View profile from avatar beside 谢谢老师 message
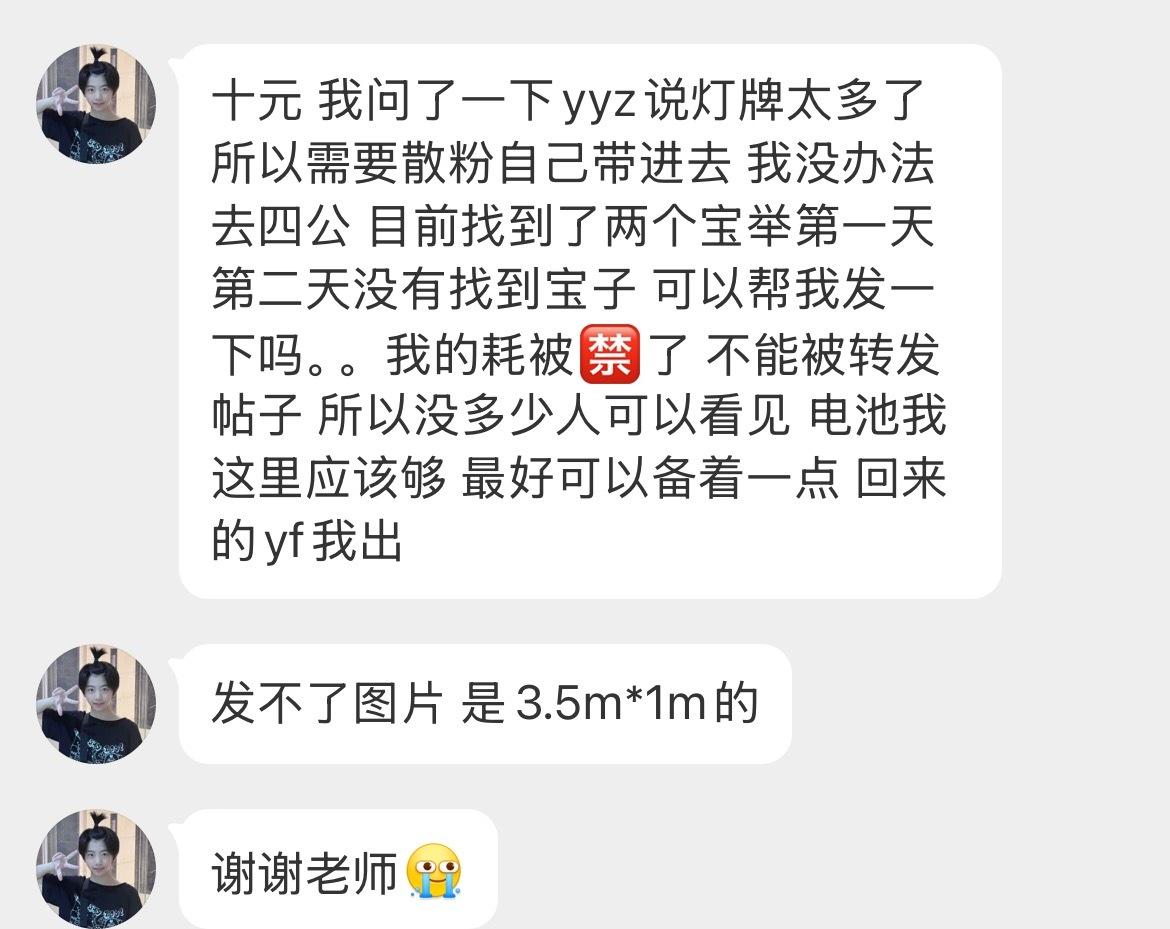This screenshot has height=929, width=1170. coord(96,869)
